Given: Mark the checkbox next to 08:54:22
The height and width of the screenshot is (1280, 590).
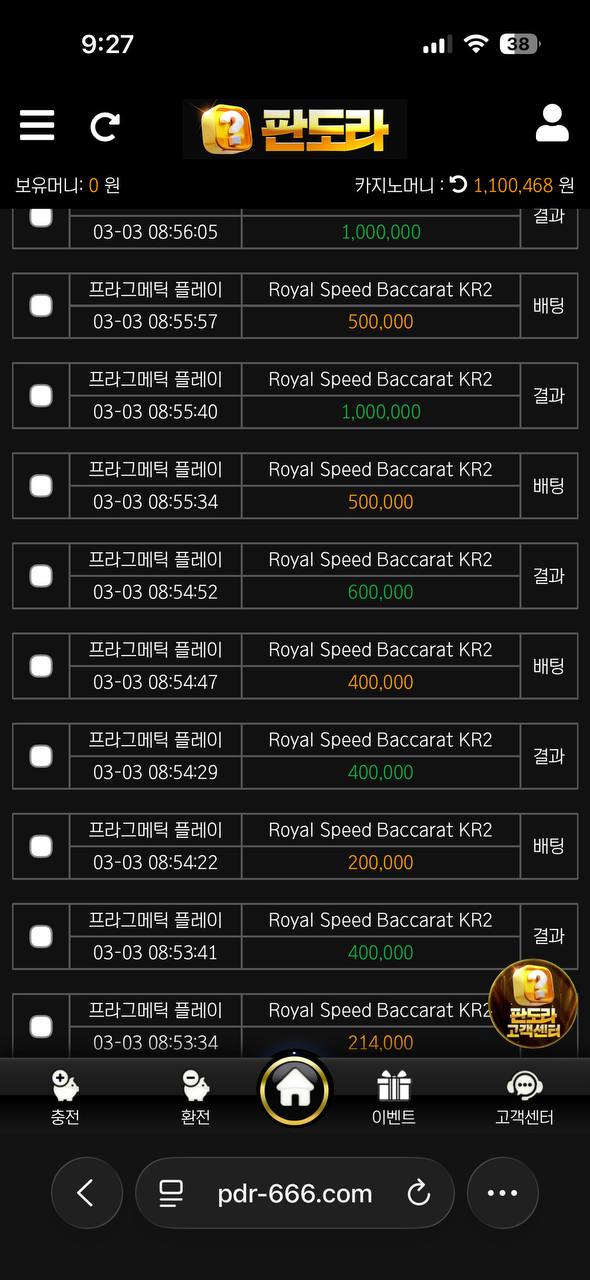Looking at the screenshot, I should (x=41, y=846).
